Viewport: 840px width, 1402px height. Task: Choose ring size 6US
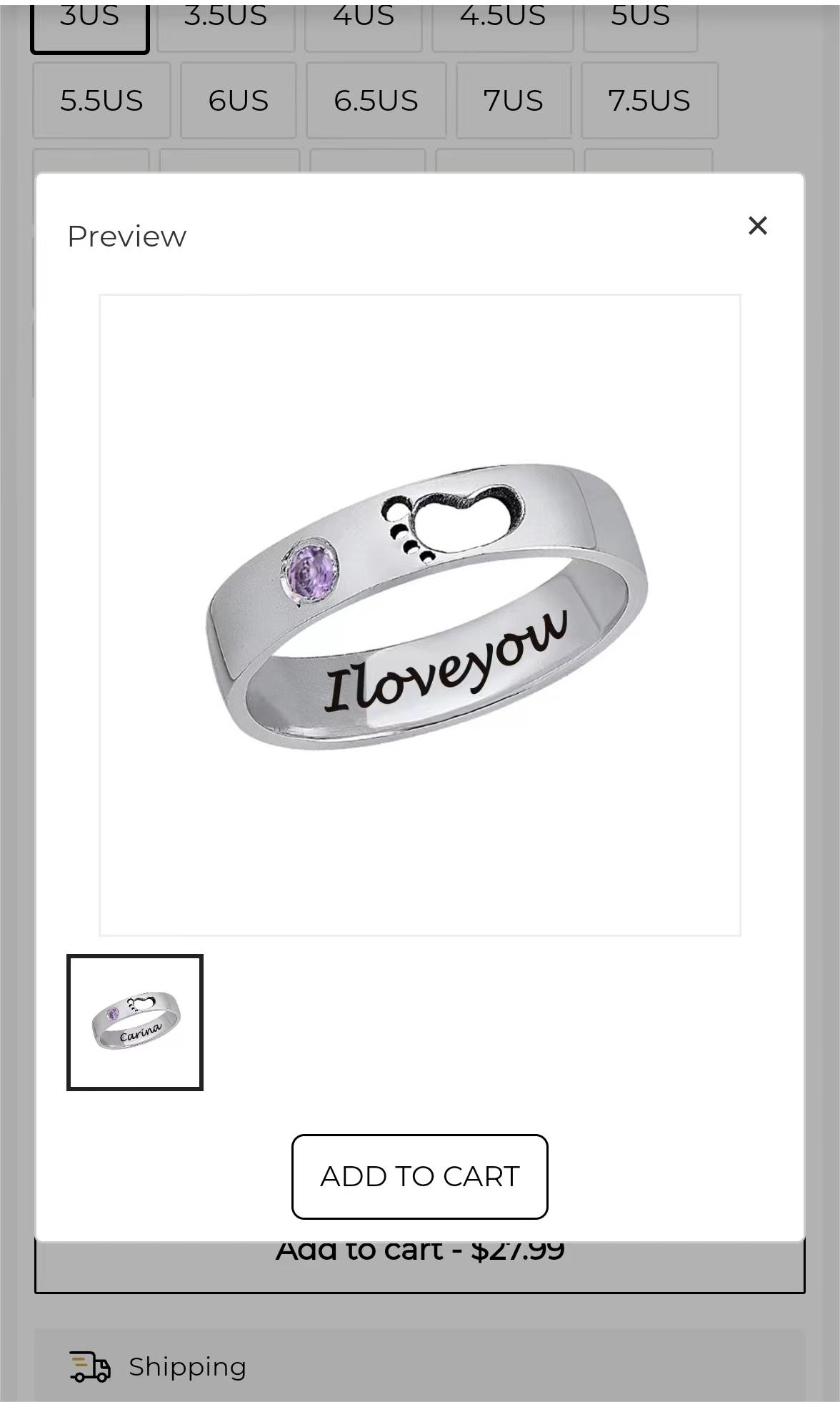238,101
